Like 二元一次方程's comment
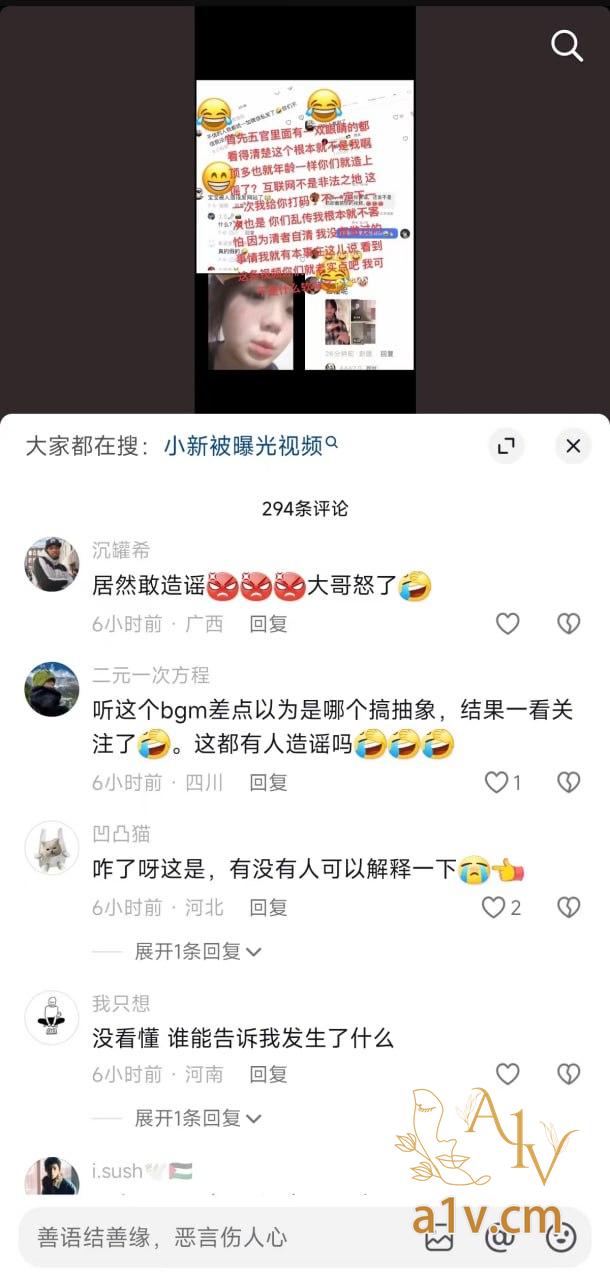 [498, 782]
